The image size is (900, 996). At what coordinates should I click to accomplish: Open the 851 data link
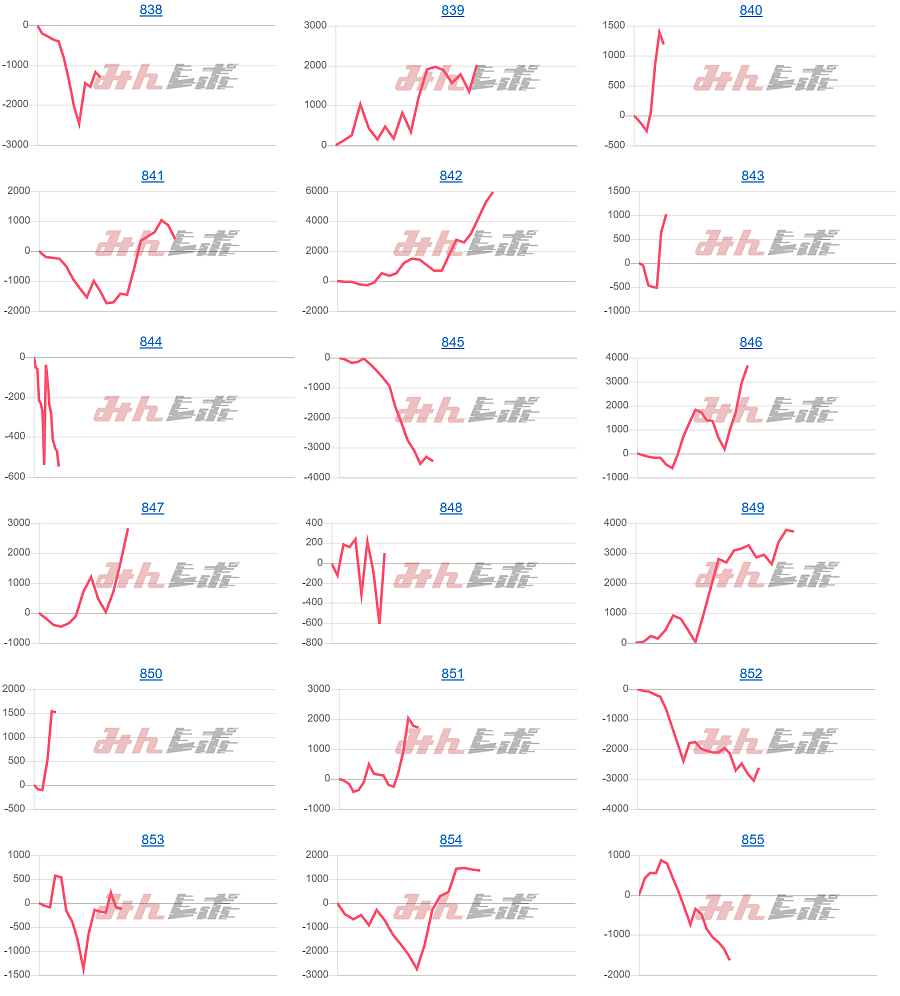pos(452,674)
